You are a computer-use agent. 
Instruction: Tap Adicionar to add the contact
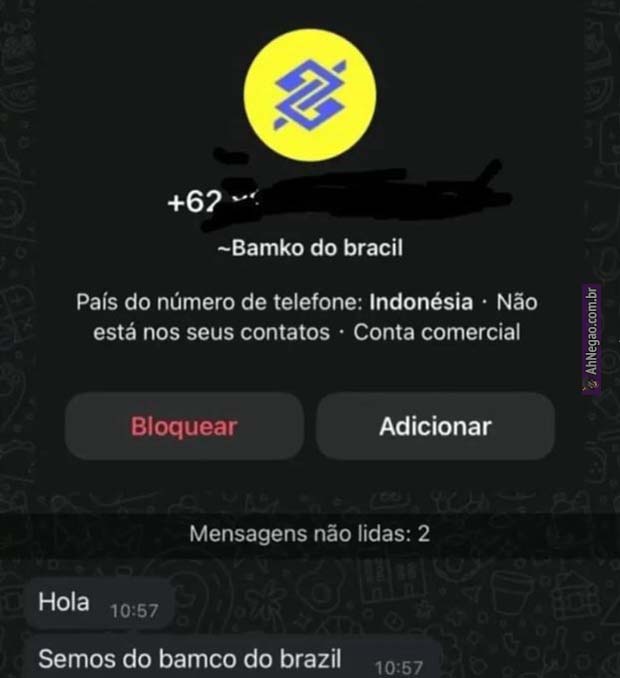point(435,426)
